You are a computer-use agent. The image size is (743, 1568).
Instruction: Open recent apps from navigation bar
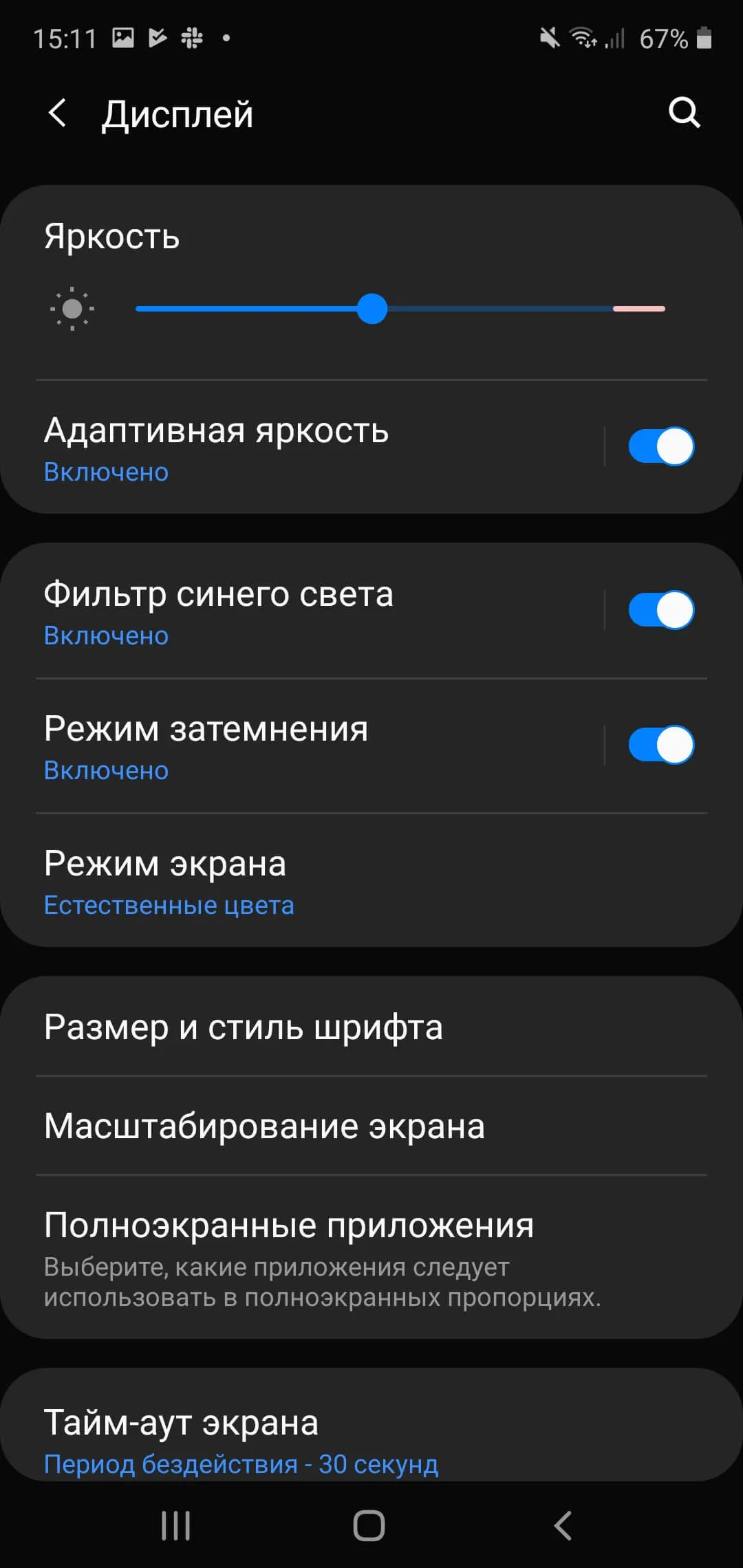point(175,1525)
